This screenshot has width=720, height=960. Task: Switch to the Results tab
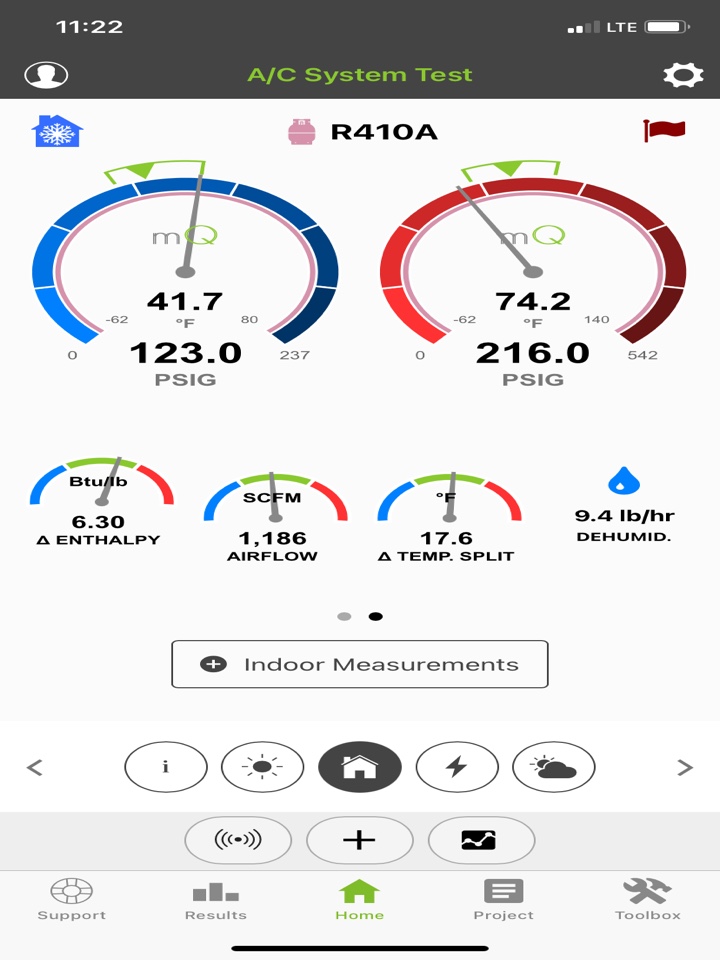216,900
